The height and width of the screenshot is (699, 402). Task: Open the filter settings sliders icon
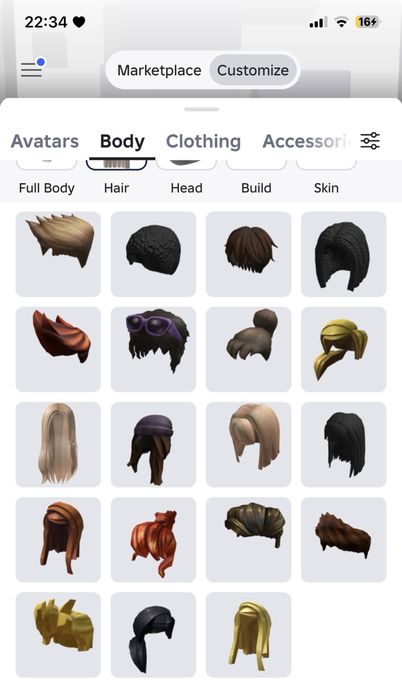(370, 141)
